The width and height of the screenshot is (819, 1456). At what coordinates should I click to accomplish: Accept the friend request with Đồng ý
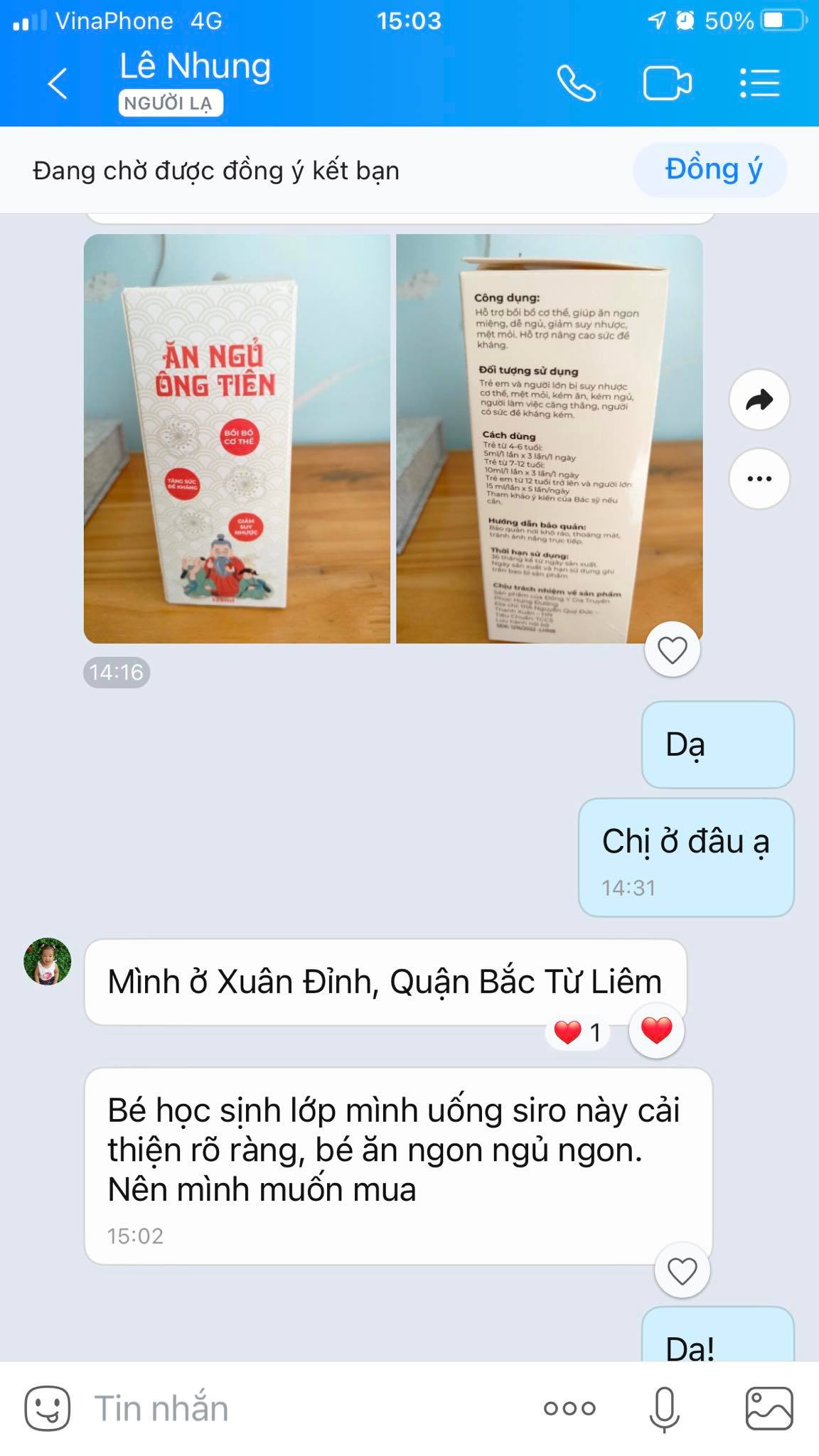pyautogui.click(x=712, y=170)
